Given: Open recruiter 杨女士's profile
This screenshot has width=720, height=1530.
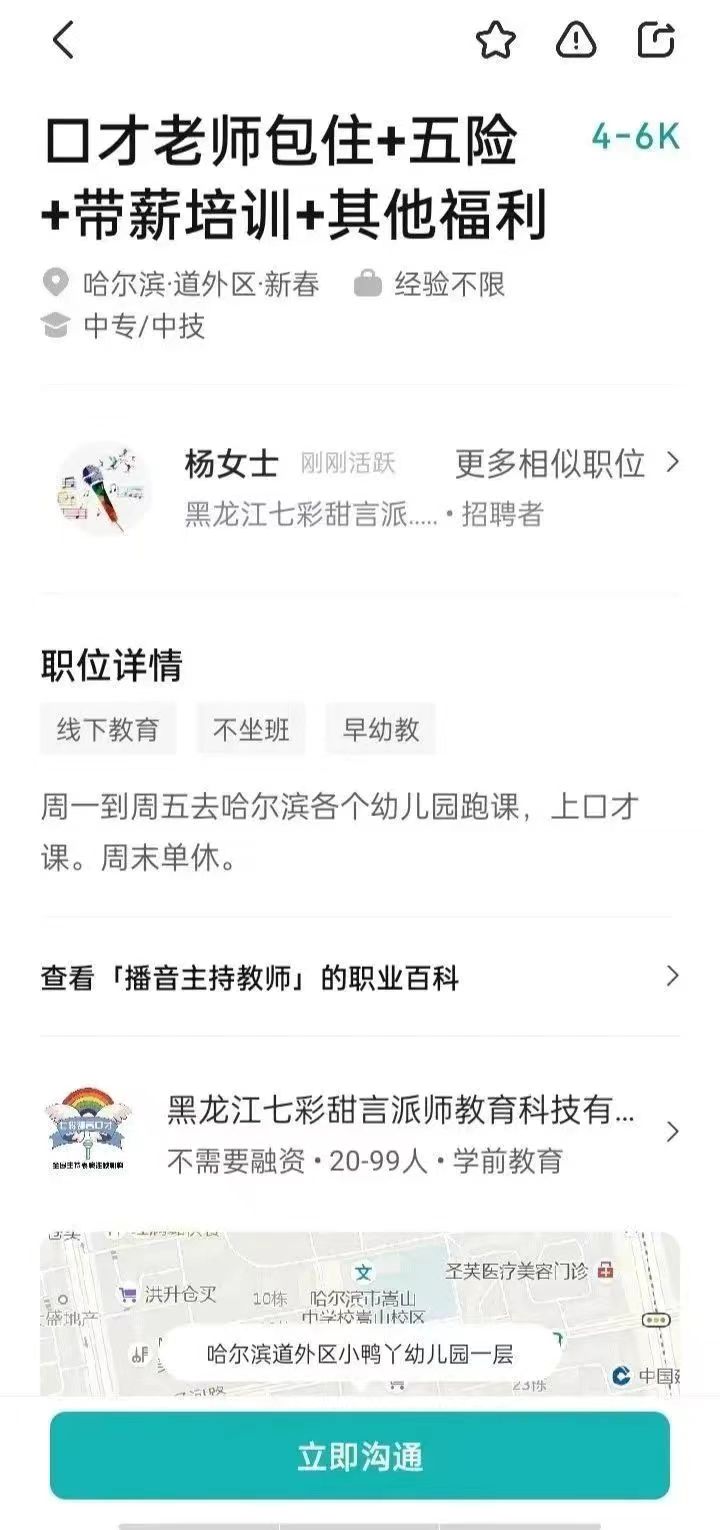Looking at the screenshot, I should pos(232,464).
